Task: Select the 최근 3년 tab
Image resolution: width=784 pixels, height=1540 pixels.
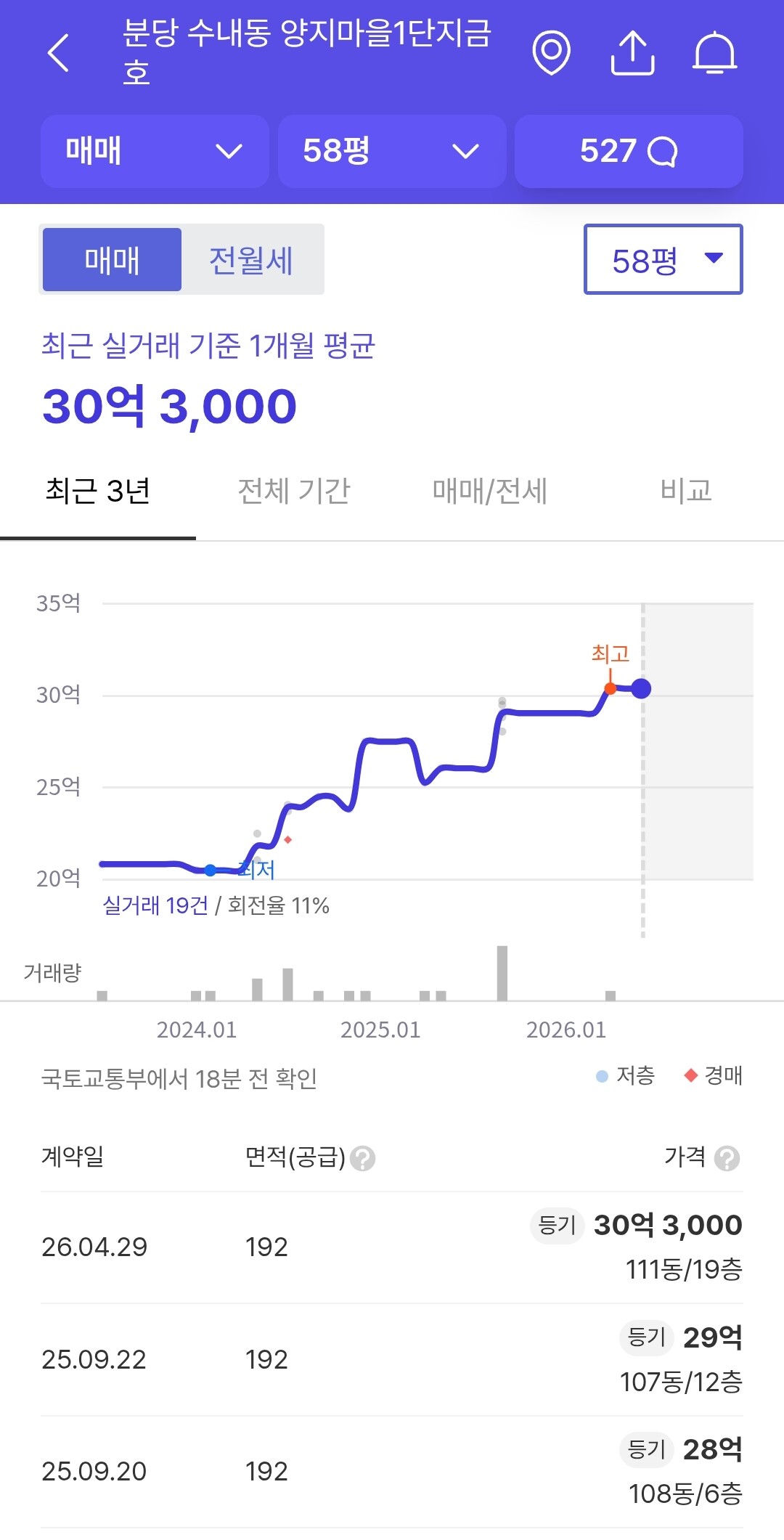Action: (x=98, y=492)
